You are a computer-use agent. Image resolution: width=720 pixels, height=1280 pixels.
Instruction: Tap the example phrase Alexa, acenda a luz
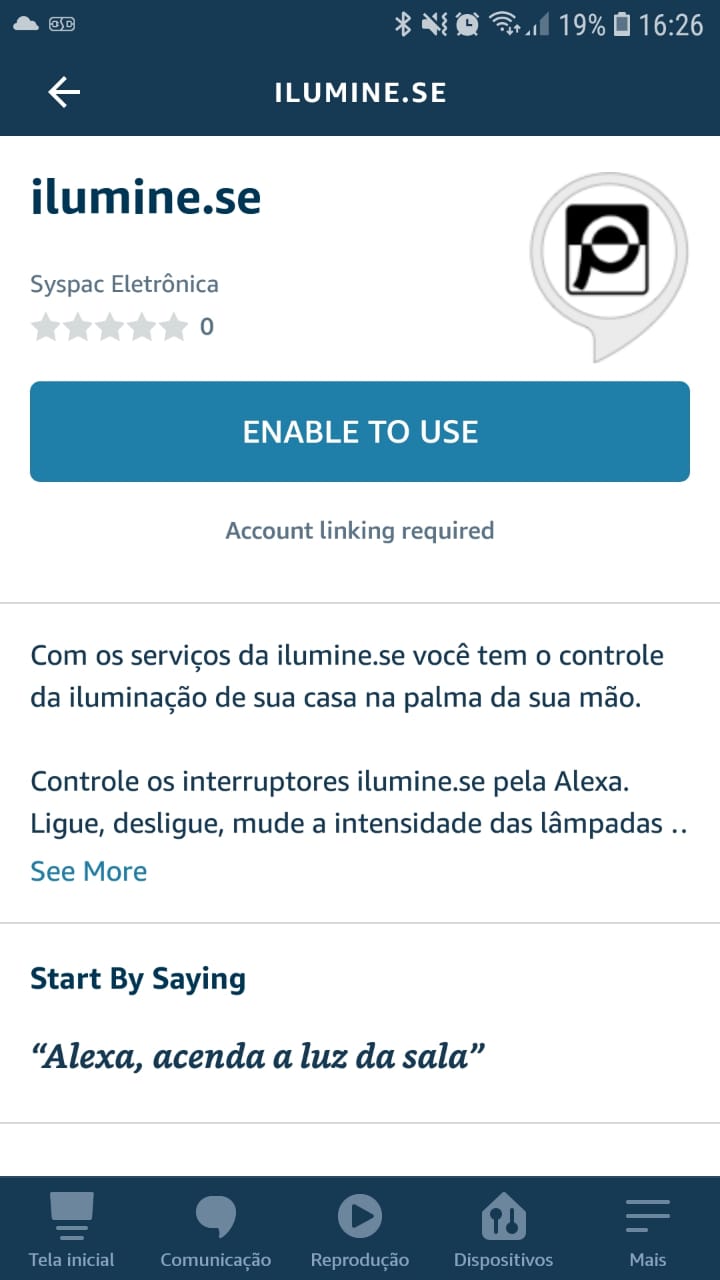(x=255, y=1053)
